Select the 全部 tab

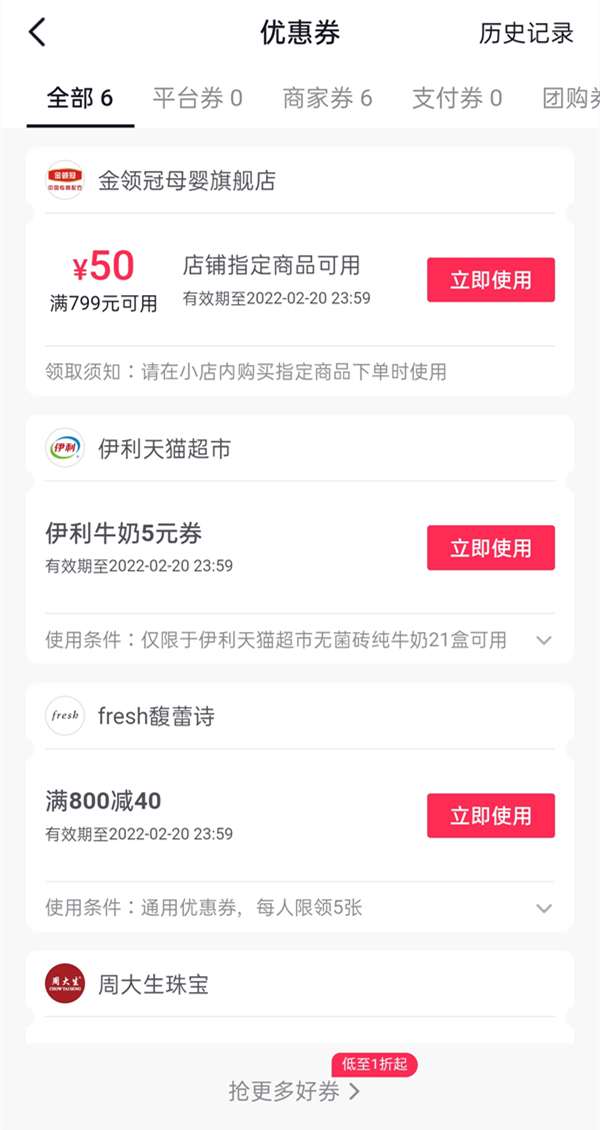[x=80, y=98]
